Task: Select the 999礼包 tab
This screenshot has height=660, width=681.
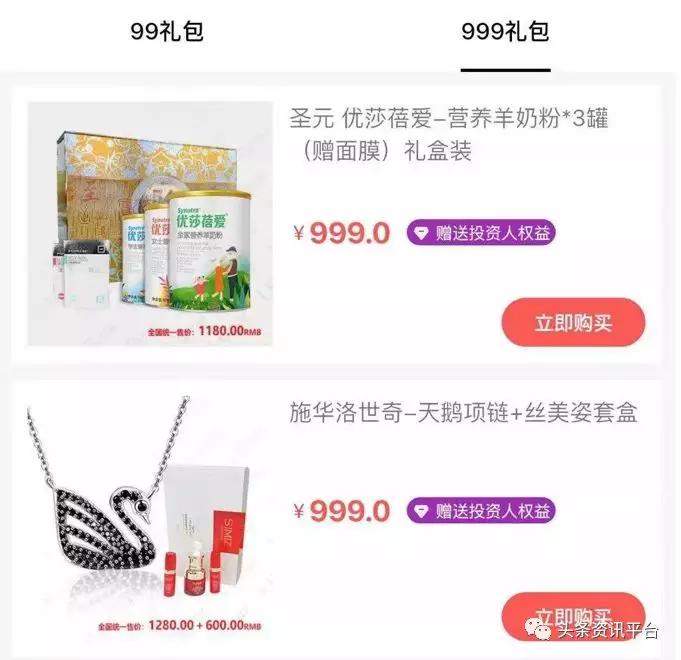Action: coord(505,32)
